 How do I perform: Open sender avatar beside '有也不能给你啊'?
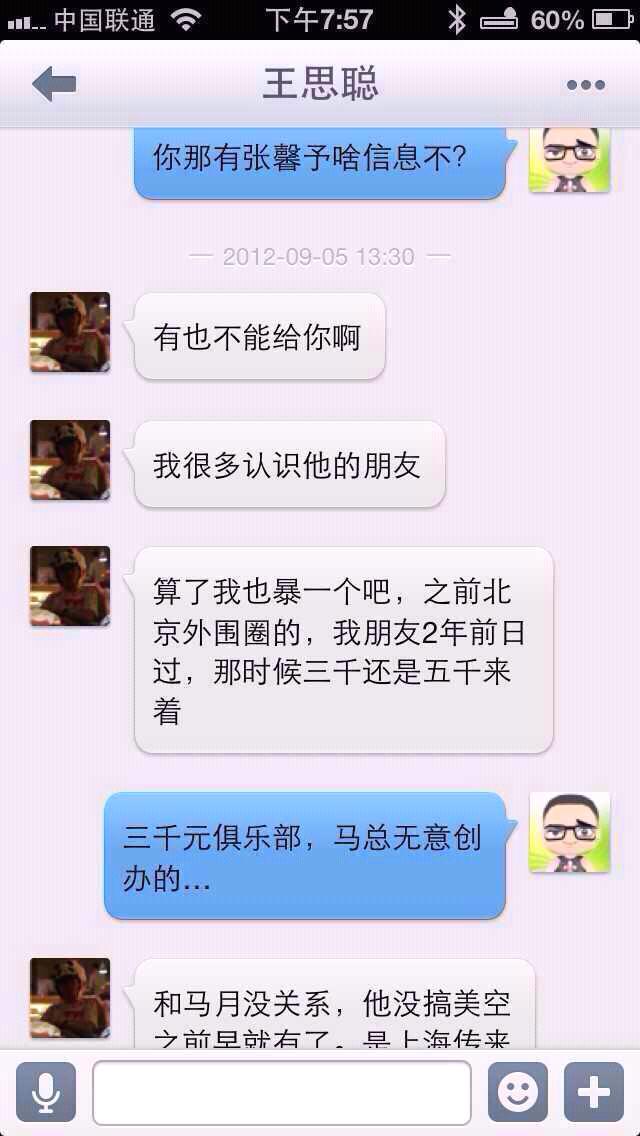(x=70, y=332)
